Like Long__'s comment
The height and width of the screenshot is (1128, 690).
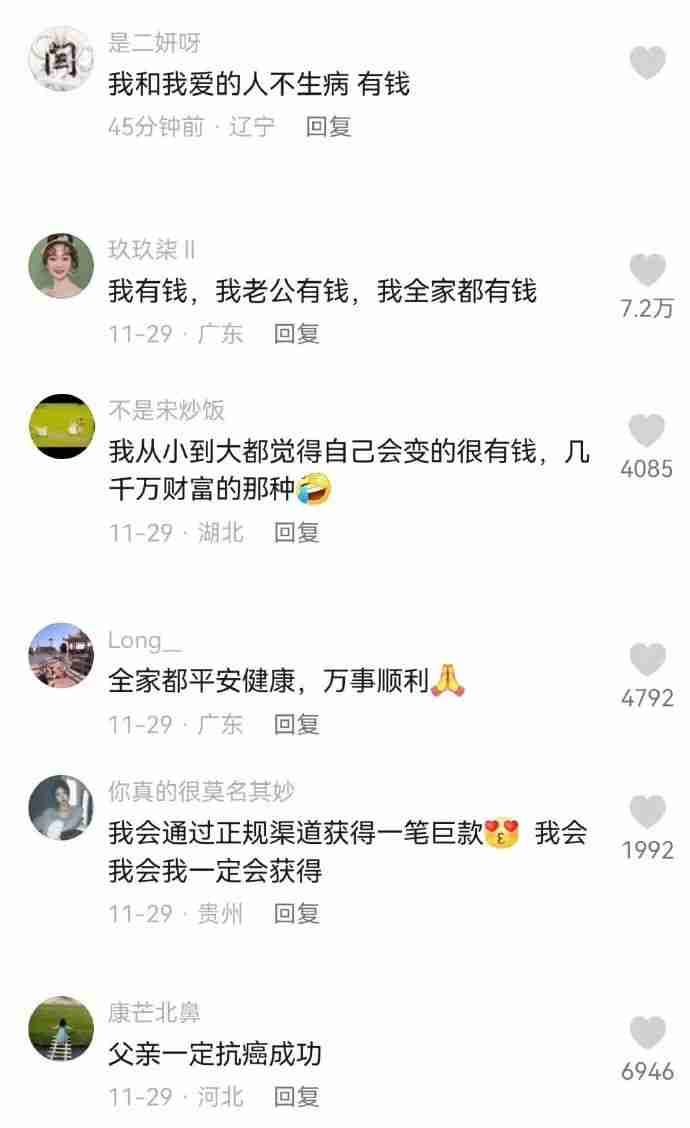pyautogui.click(x=648, y=660)
